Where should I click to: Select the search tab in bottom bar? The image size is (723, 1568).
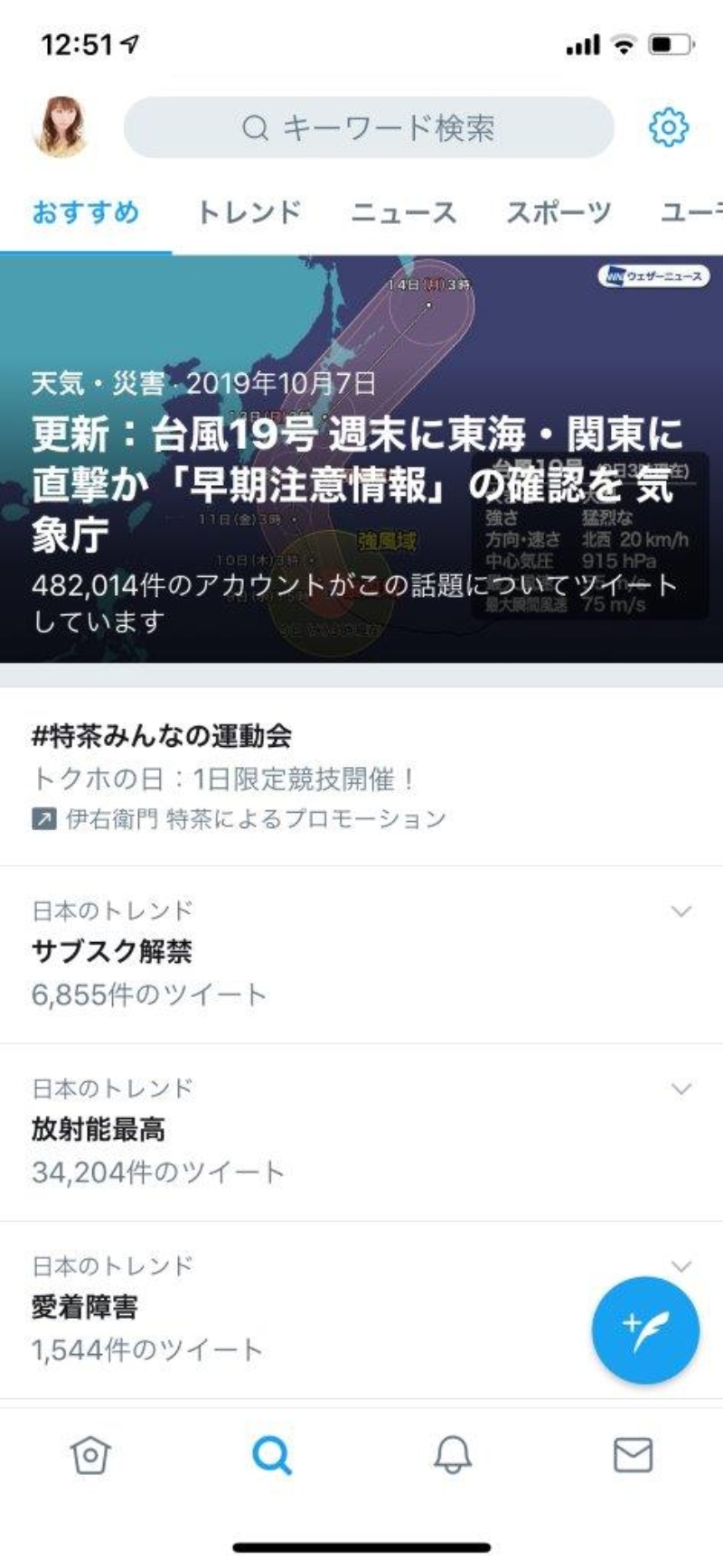pos(271,1455)
